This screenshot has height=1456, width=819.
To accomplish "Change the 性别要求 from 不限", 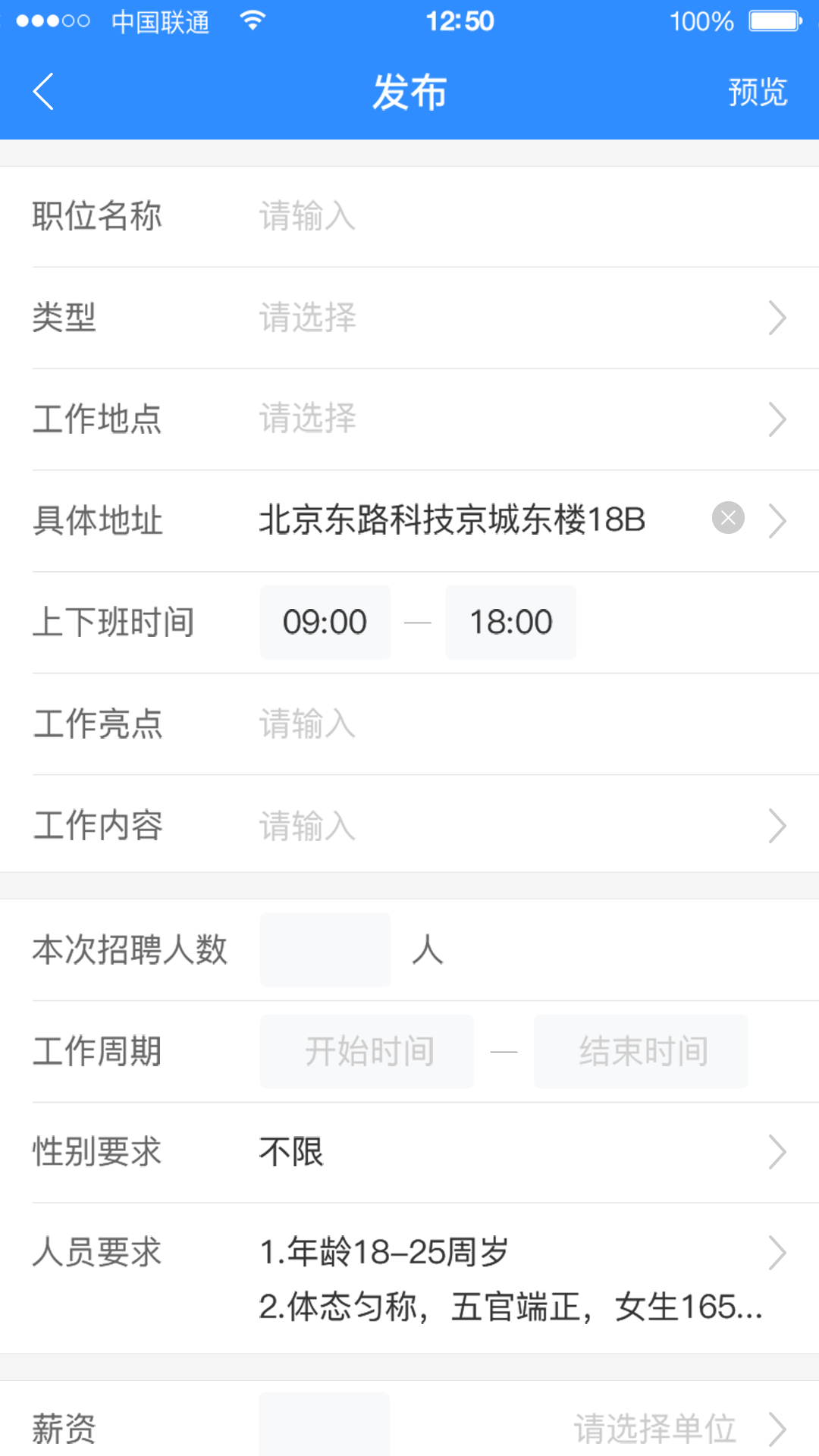I will pos(778,1152).
